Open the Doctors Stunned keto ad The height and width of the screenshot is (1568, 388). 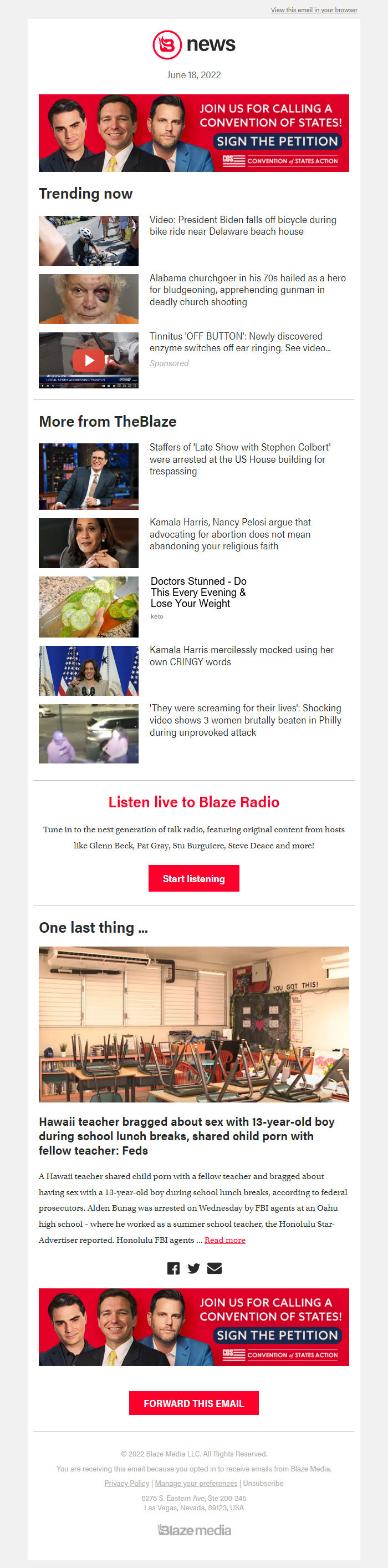click(198, 591)
